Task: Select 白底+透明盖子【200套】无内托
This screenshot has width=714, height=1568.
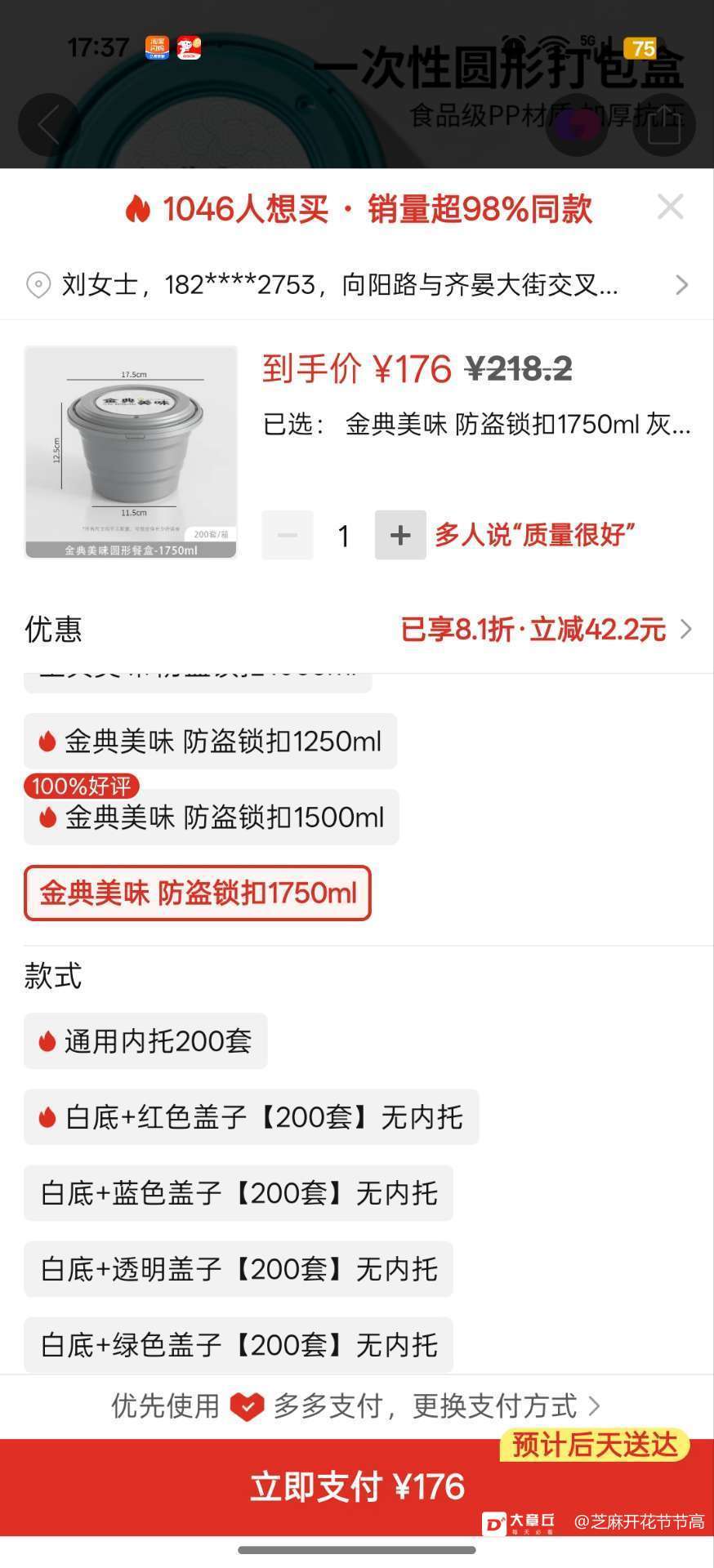Action: pyautogui.click(x=238, y=1269)
